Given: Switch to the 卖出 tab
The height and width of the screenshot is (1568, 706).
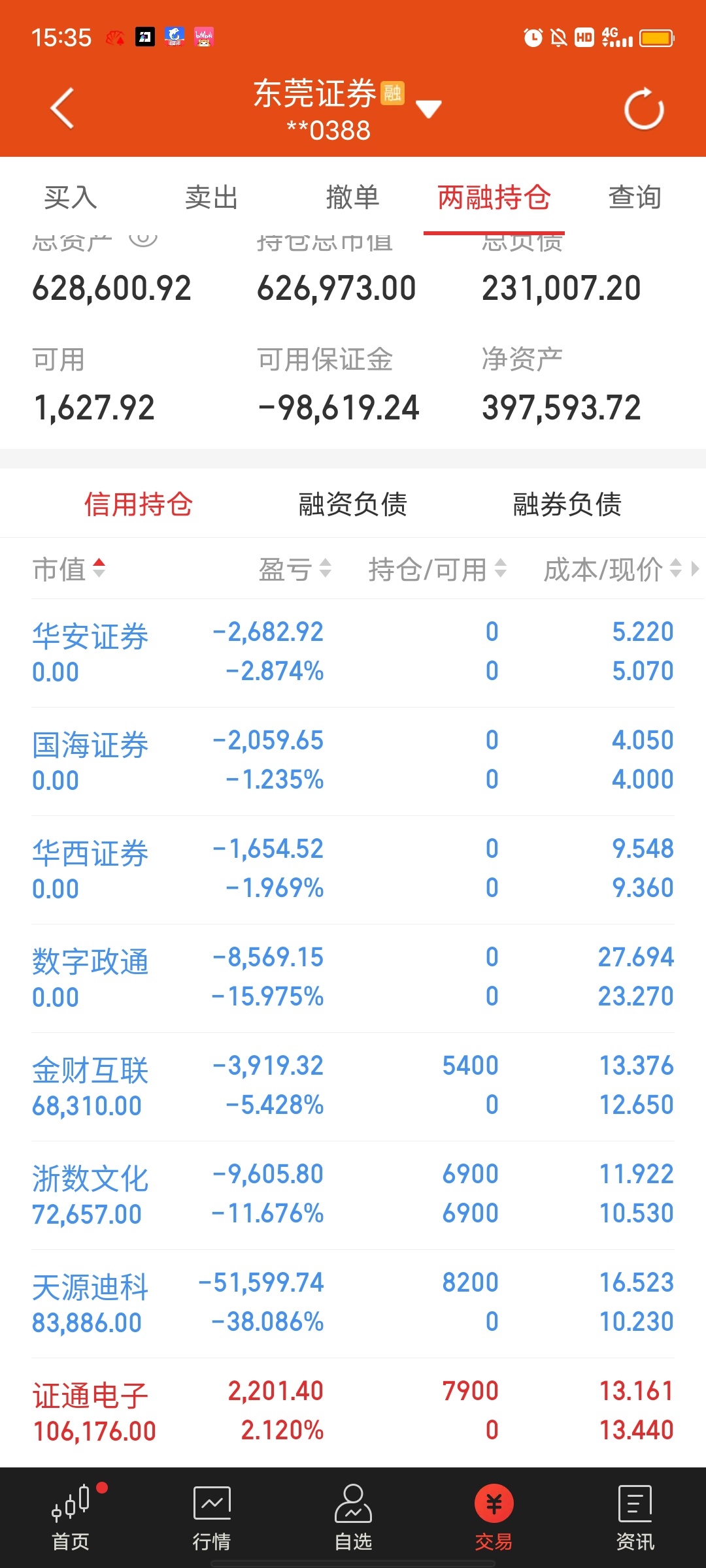Looking at the screenshot, I should click(212, 197).
